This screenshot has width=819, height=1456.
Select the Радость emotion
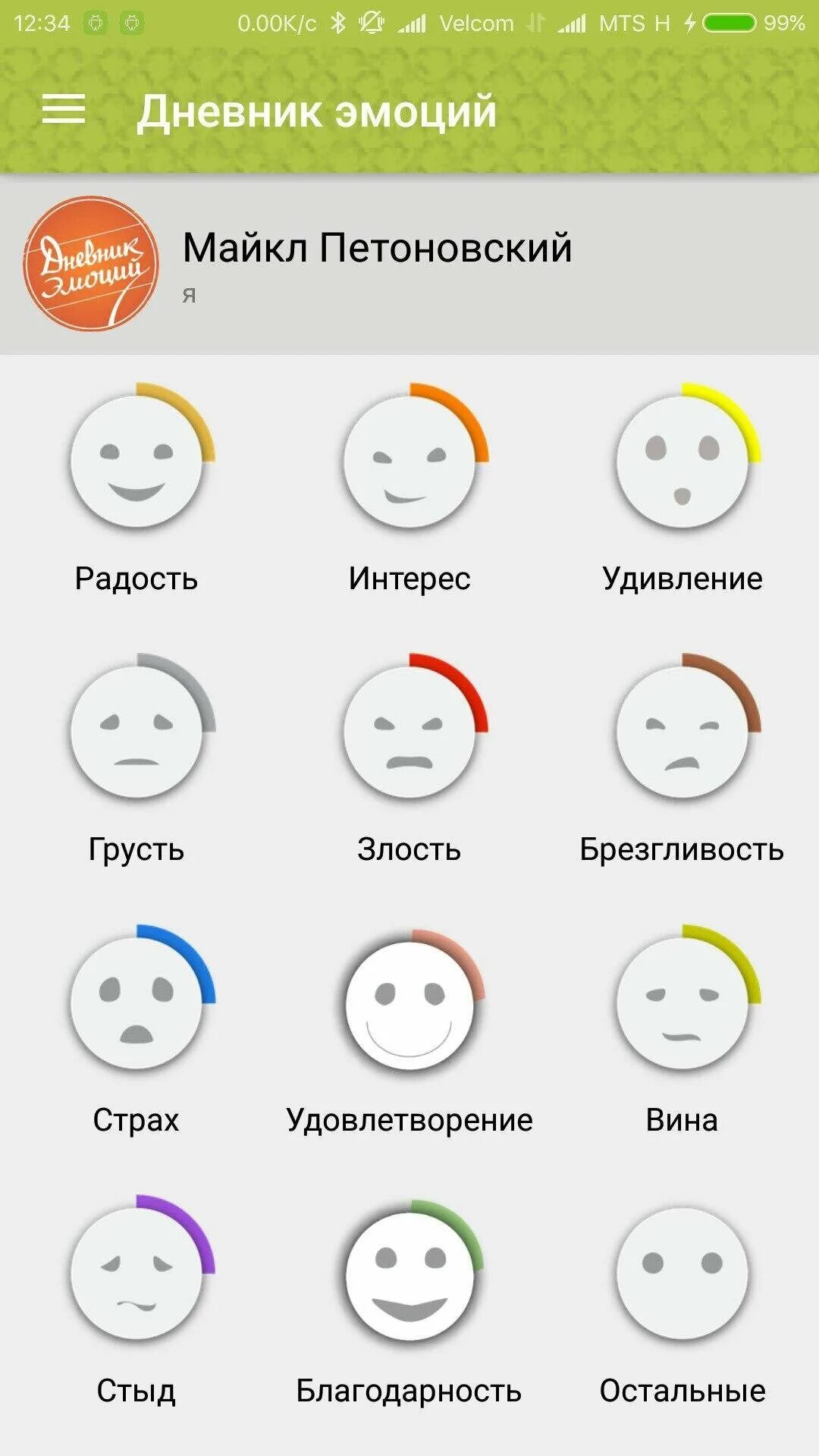(x=136, y=463)
